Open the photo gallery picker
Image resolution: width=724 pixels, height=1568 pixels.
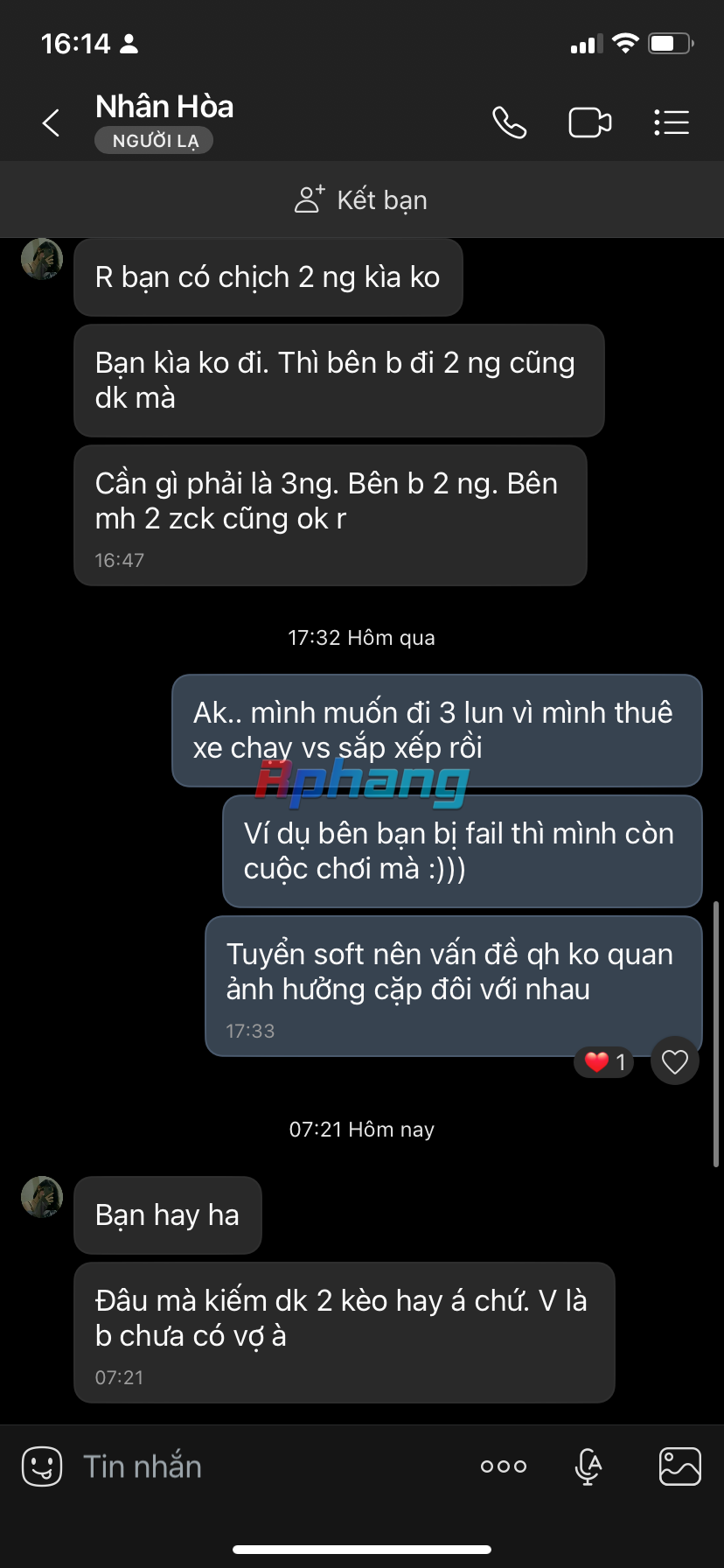pyautogui.click(x=679, y=1466)
